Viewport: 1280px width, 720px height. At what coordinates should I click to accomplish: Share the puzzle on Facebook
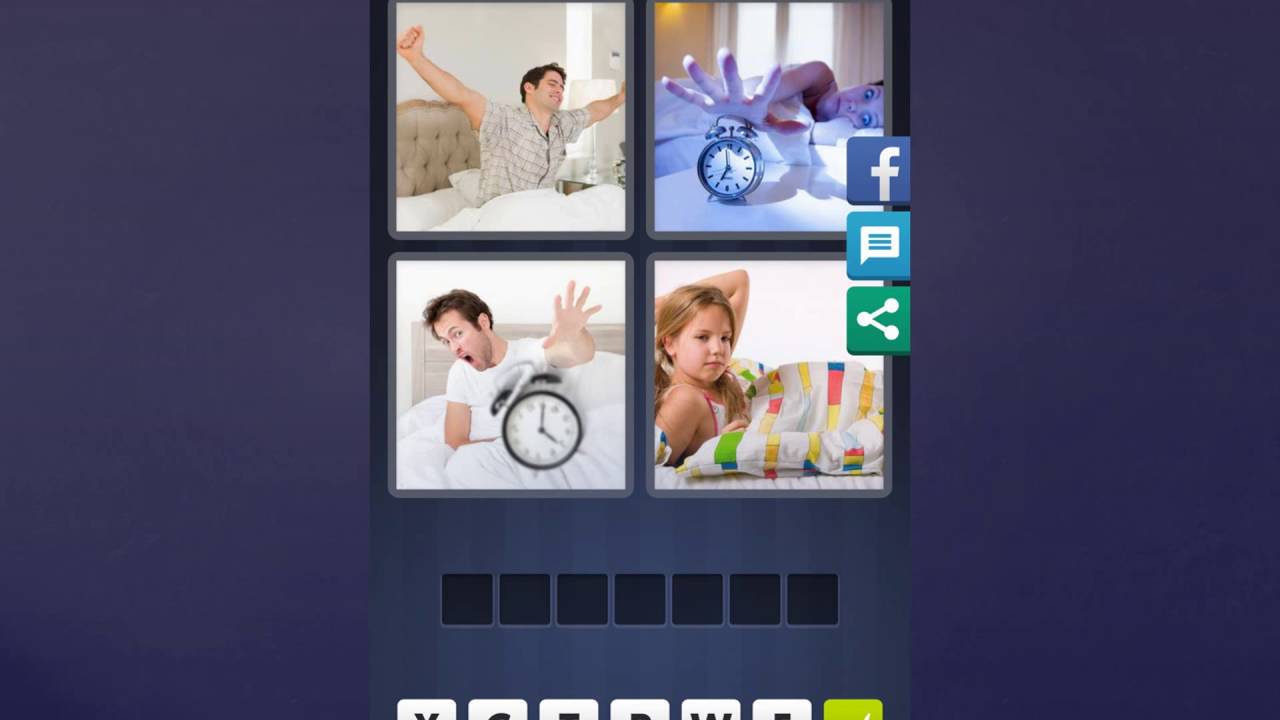[878, 171]
